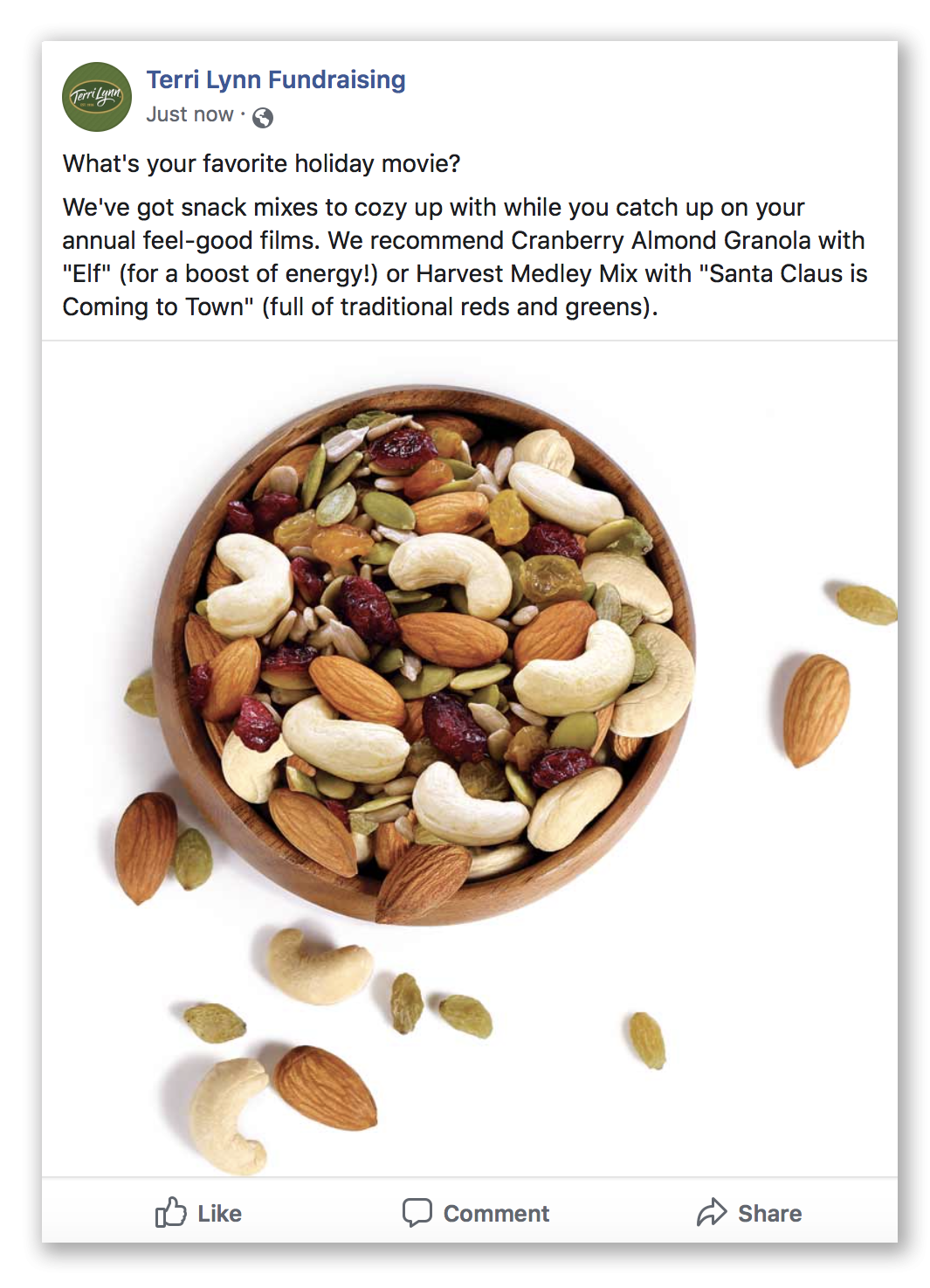Share the Terri Lynn post
The height and width of the screenshot is (1288, 930).
tap(749, 1213)
